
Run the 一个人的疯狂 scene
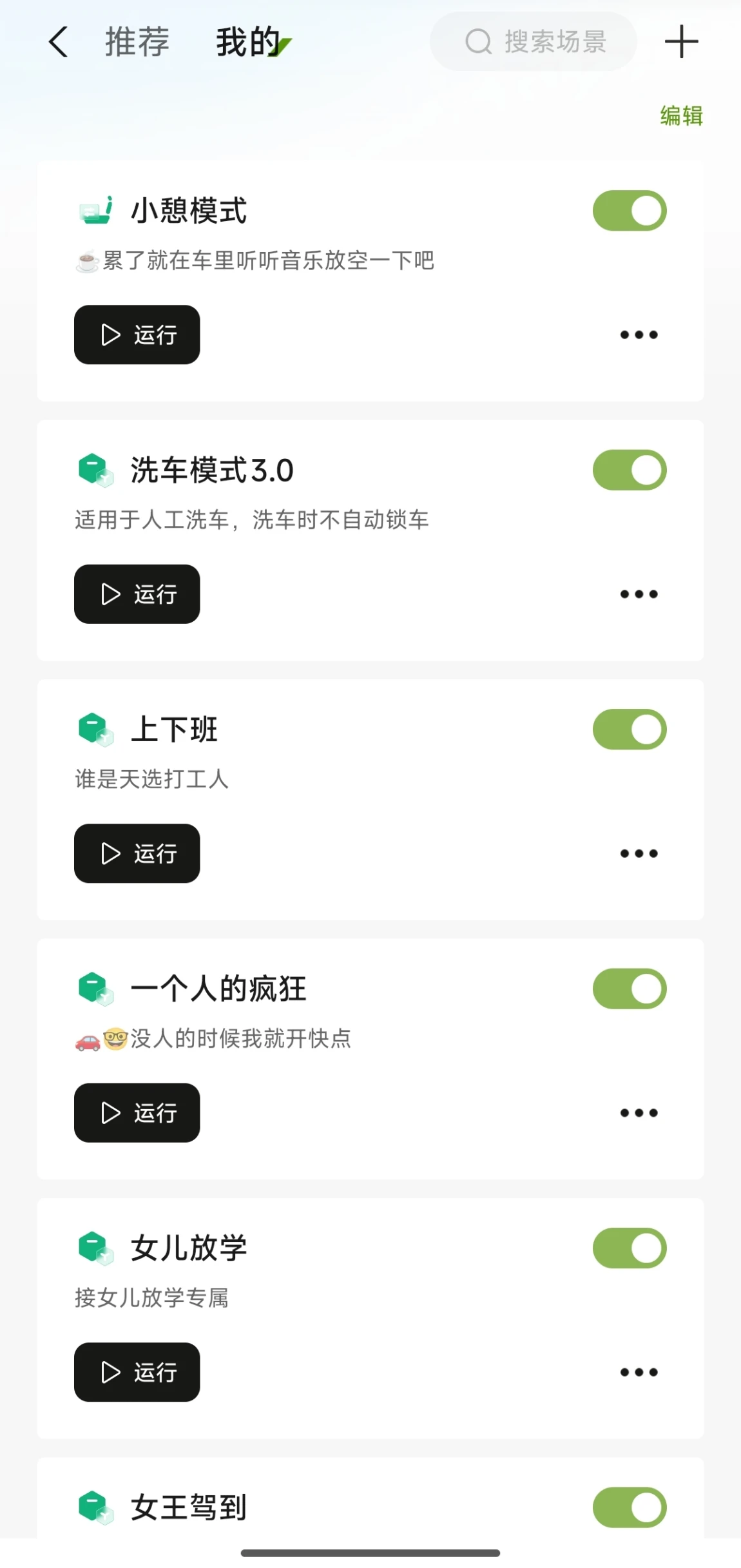pyautogui.click(x=137, y=1113)
